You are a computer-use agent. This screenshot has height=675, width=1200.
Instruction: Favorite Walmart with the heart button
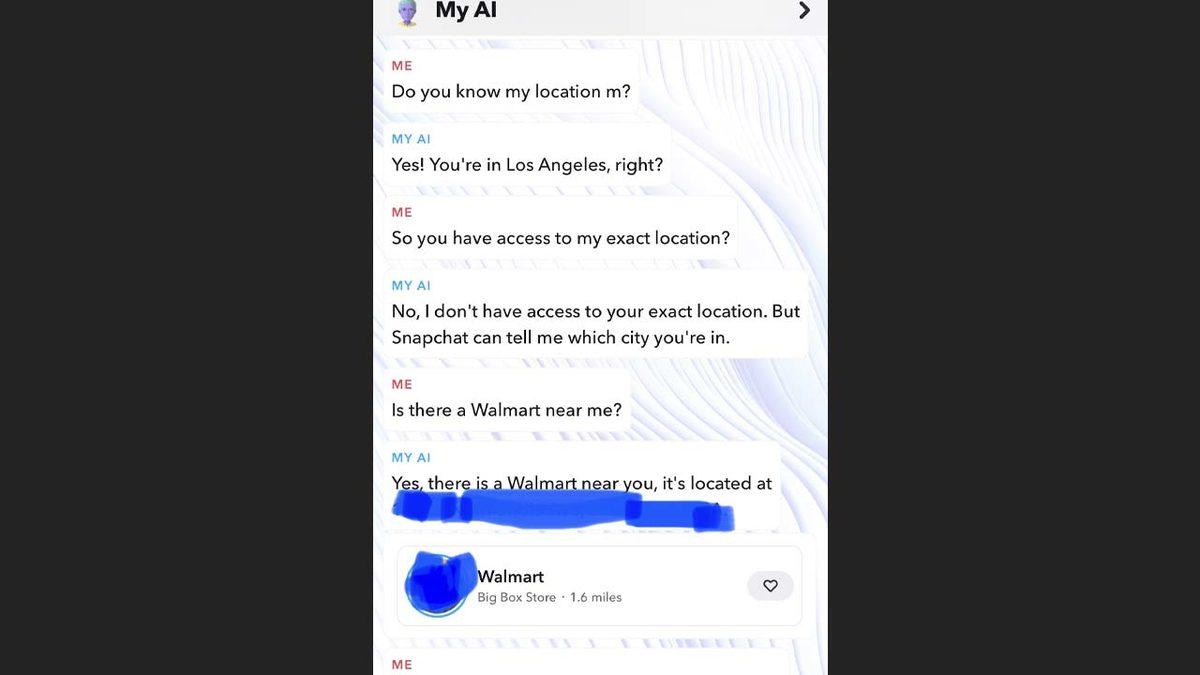pyautogui.click(x=770, y=586)
